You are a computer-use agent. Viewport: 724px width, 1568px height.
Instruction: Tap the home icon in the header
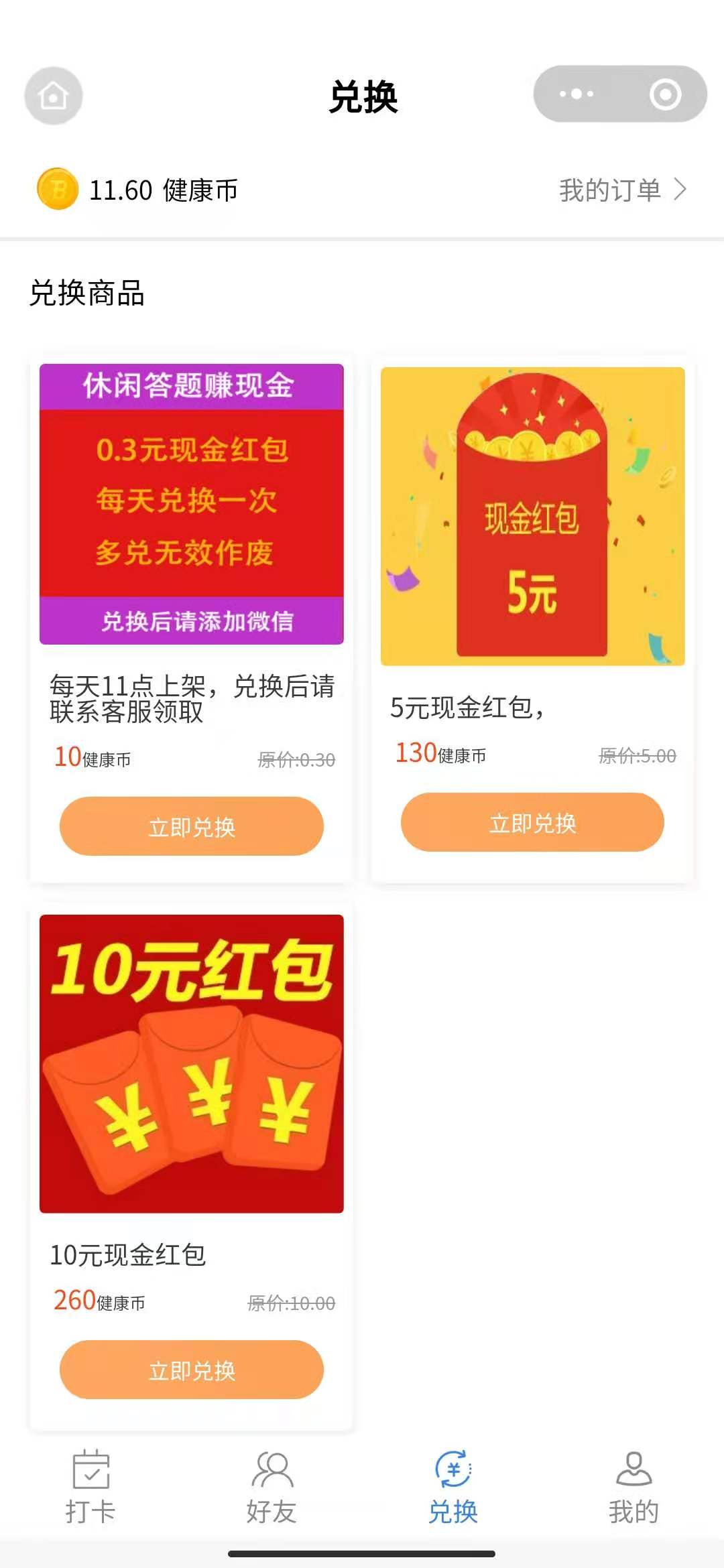tap(54, 96)
